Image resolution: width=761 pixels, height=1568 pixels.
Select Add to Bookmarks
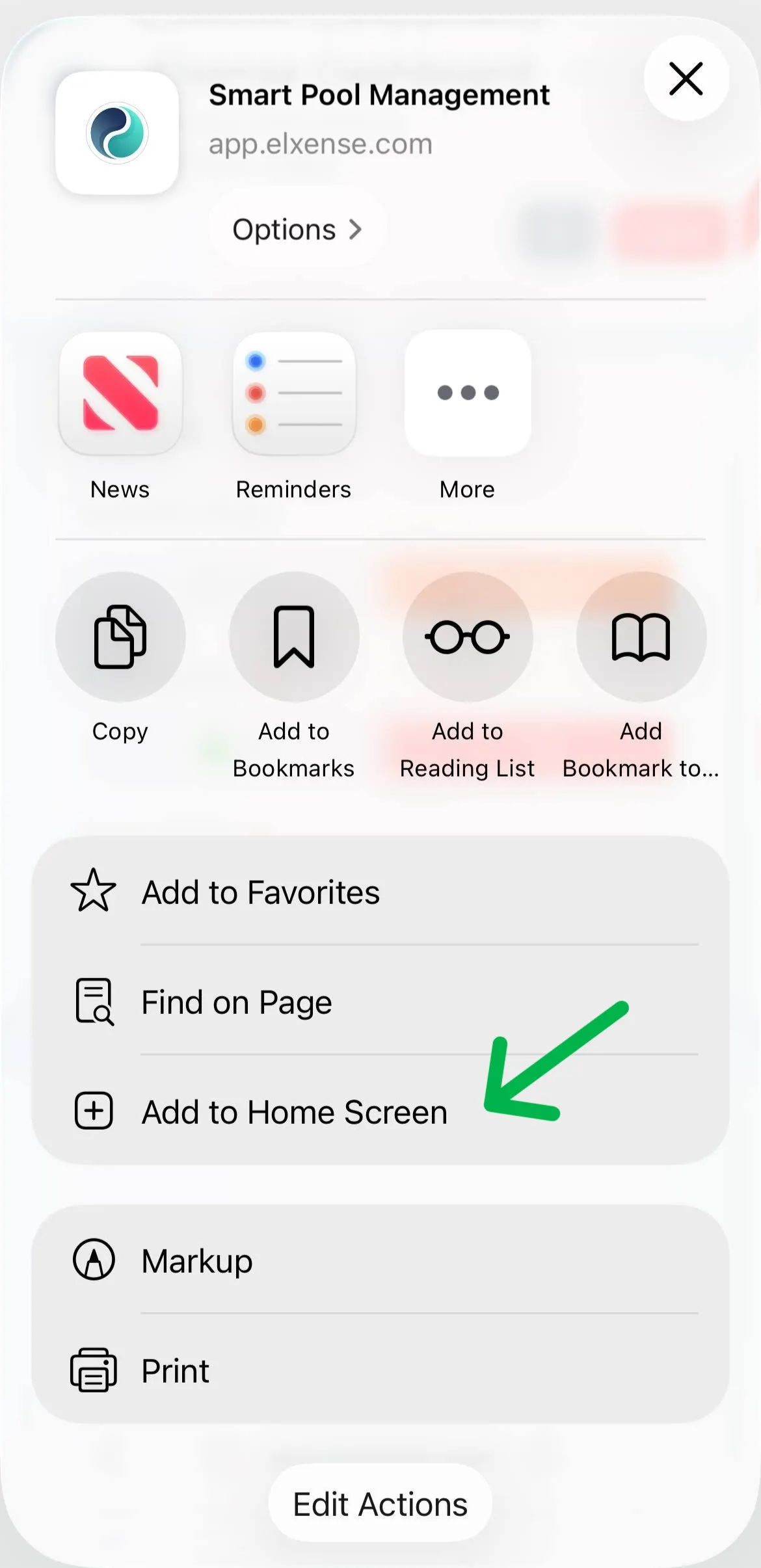click(294, 637)
